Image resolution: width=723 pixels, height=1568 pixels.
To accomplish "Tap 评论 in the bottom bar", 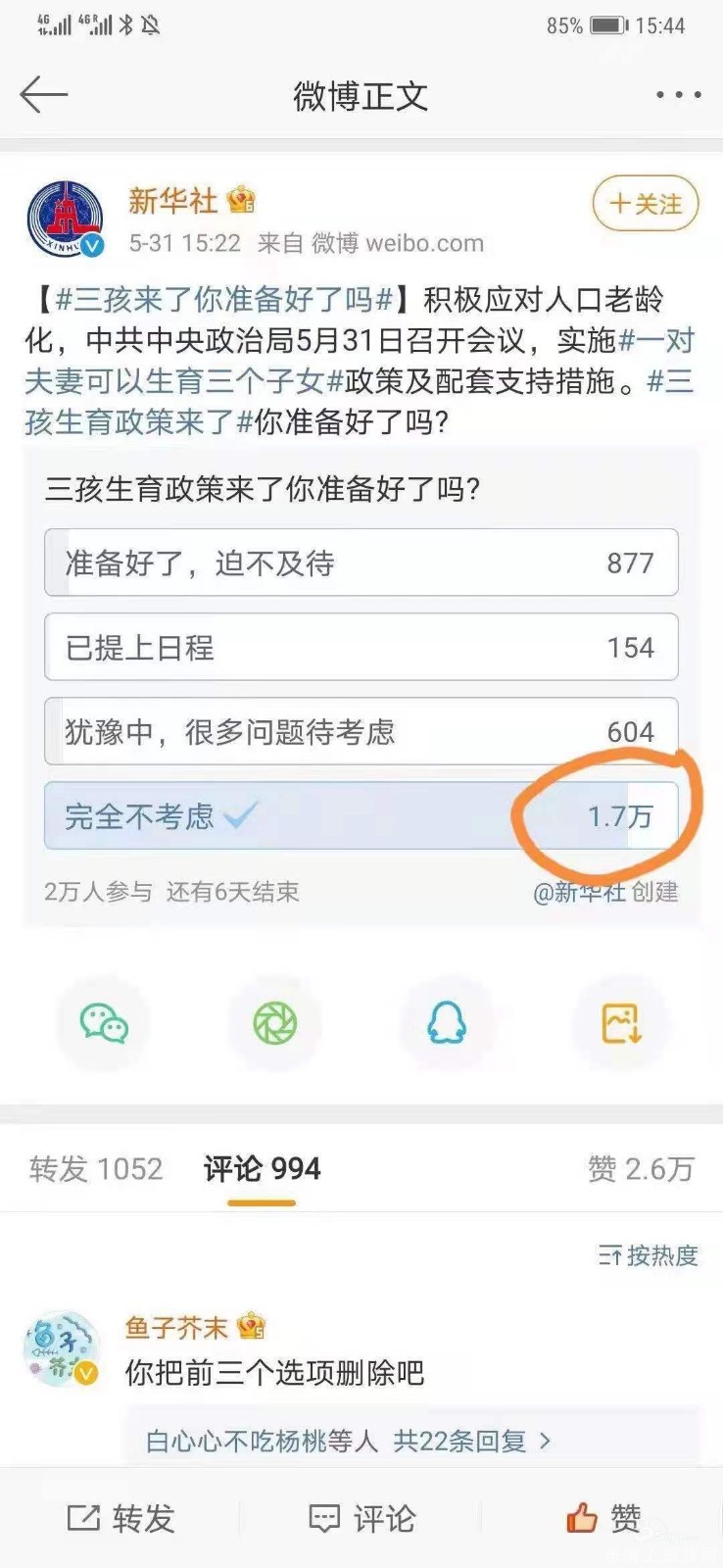I will tap(361, 1519).
